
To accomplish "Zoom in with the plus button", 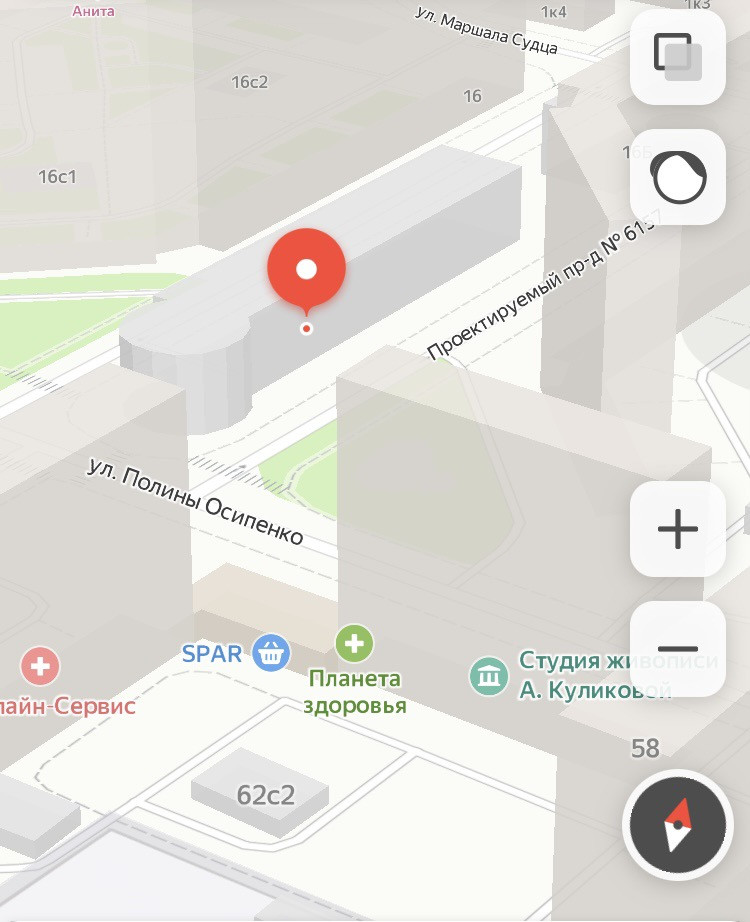I will click(677, 529).
